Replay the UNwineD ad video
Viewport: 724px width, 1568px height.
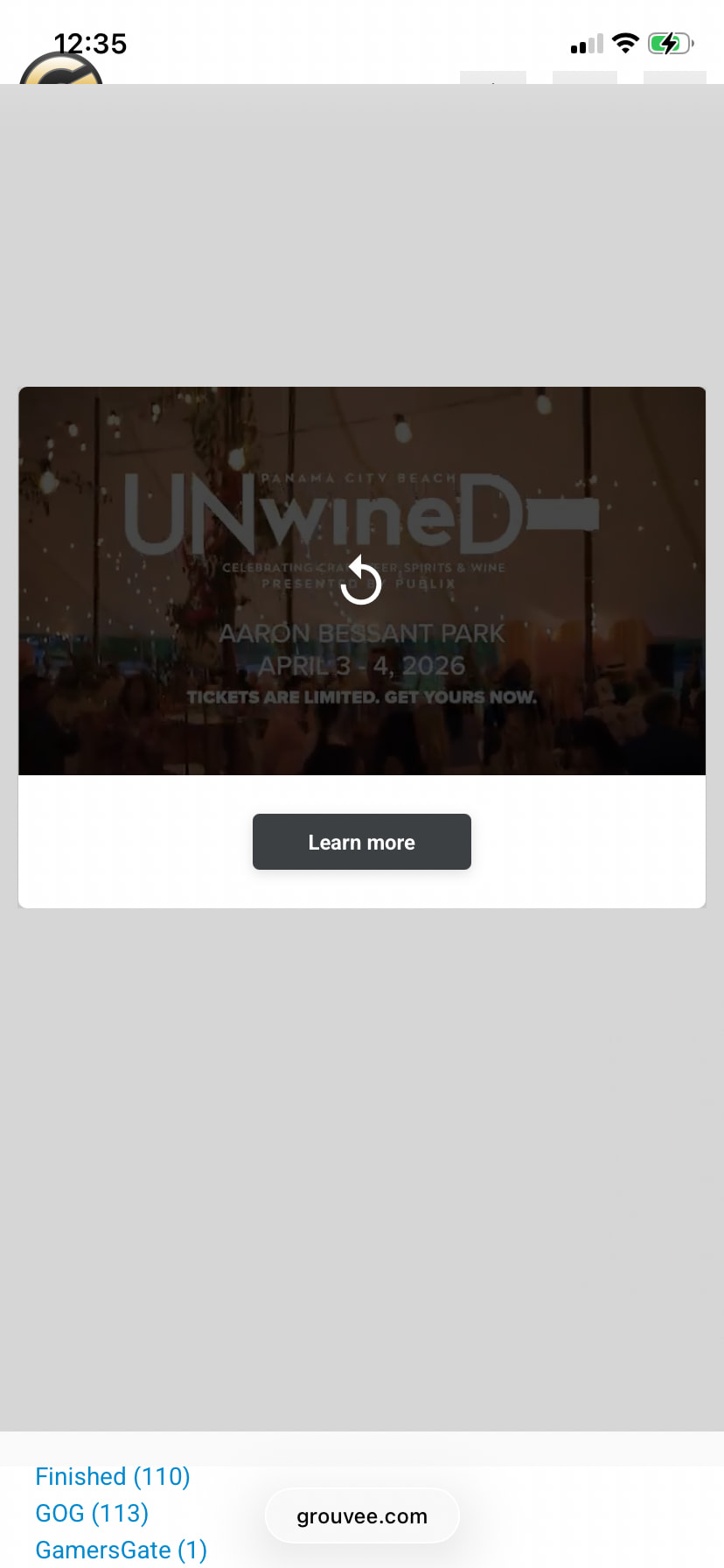(x=361, y=580)
